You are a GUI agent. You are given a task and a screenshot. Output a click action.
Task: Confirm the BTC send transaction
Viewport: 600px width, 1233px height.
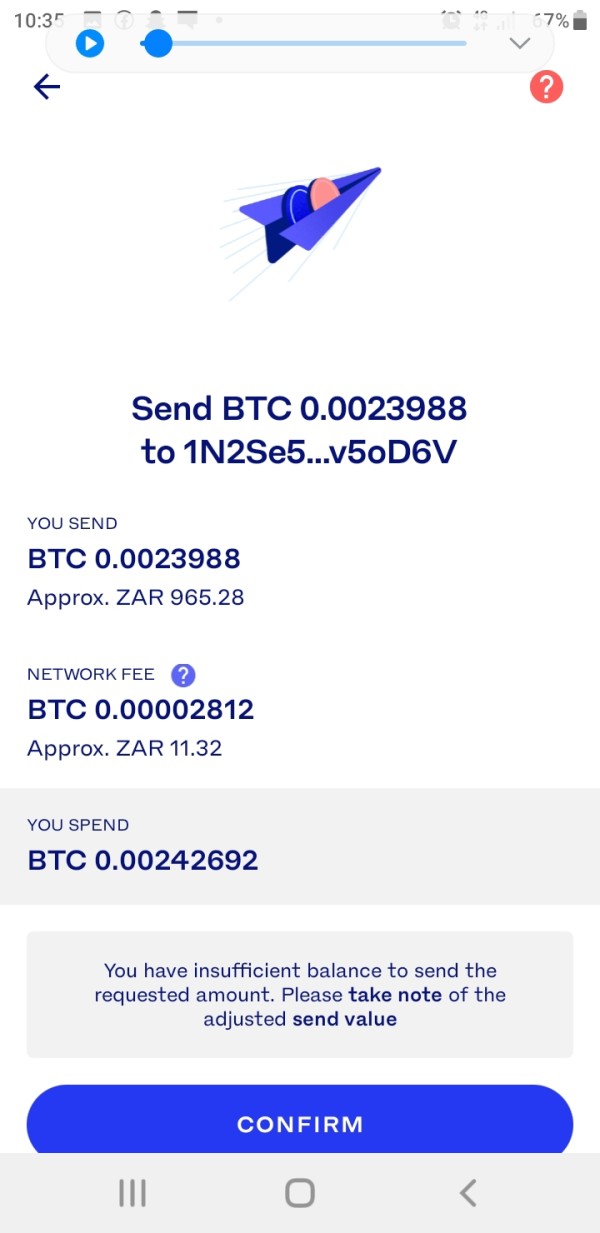coord(300,1123)
